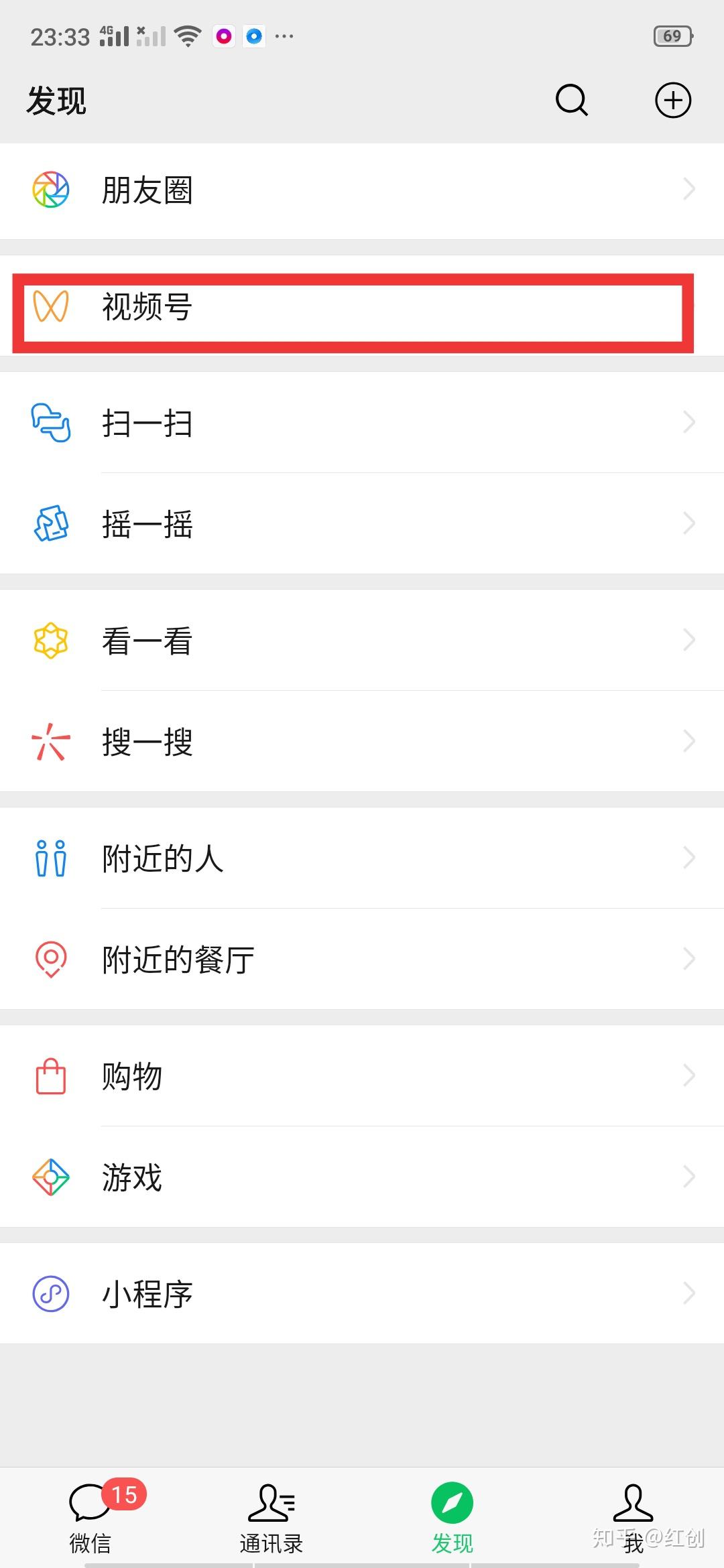
Task: View 附近的餐厅 nearby restaurants
Action: (362, 959)
